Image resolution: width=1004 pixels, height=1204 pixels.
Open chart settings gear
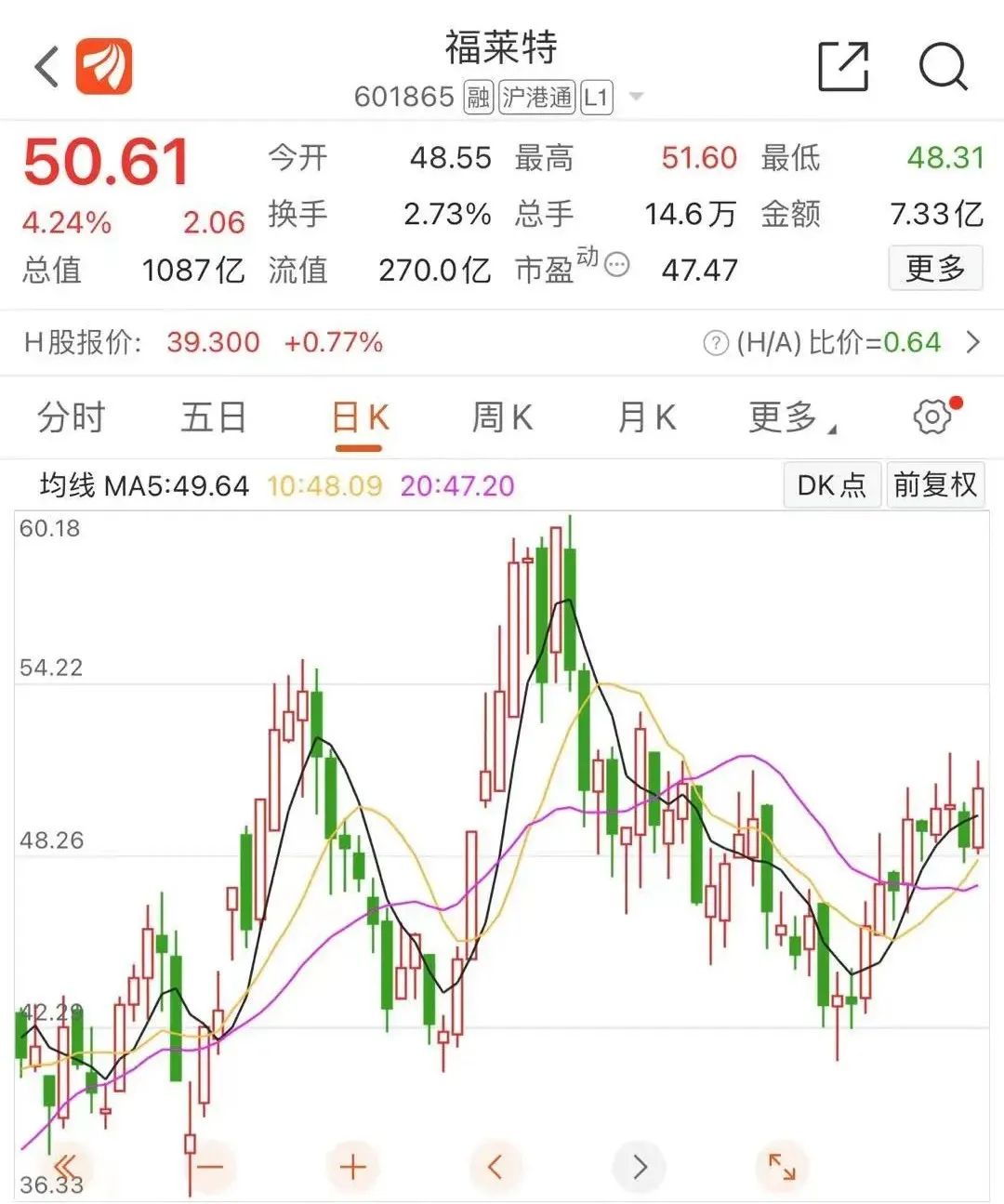click(x=932, y=417)
